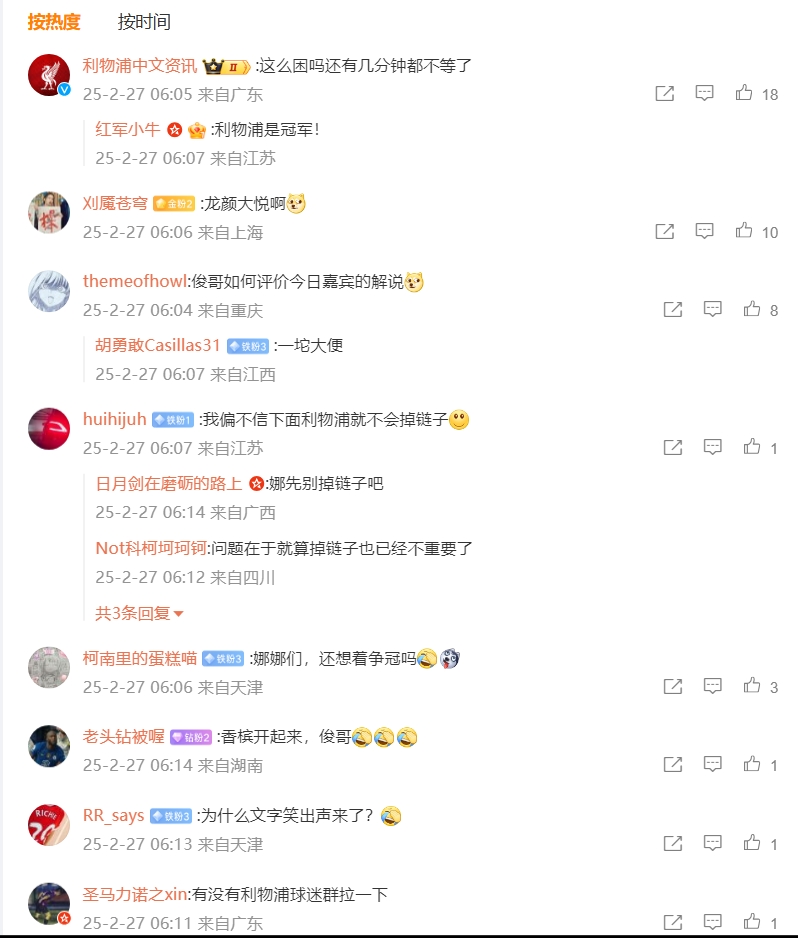This screenshot has width=798, height=938.
Task: View 胡勇敢Casillas31's profile
Action: pos(157,345)
